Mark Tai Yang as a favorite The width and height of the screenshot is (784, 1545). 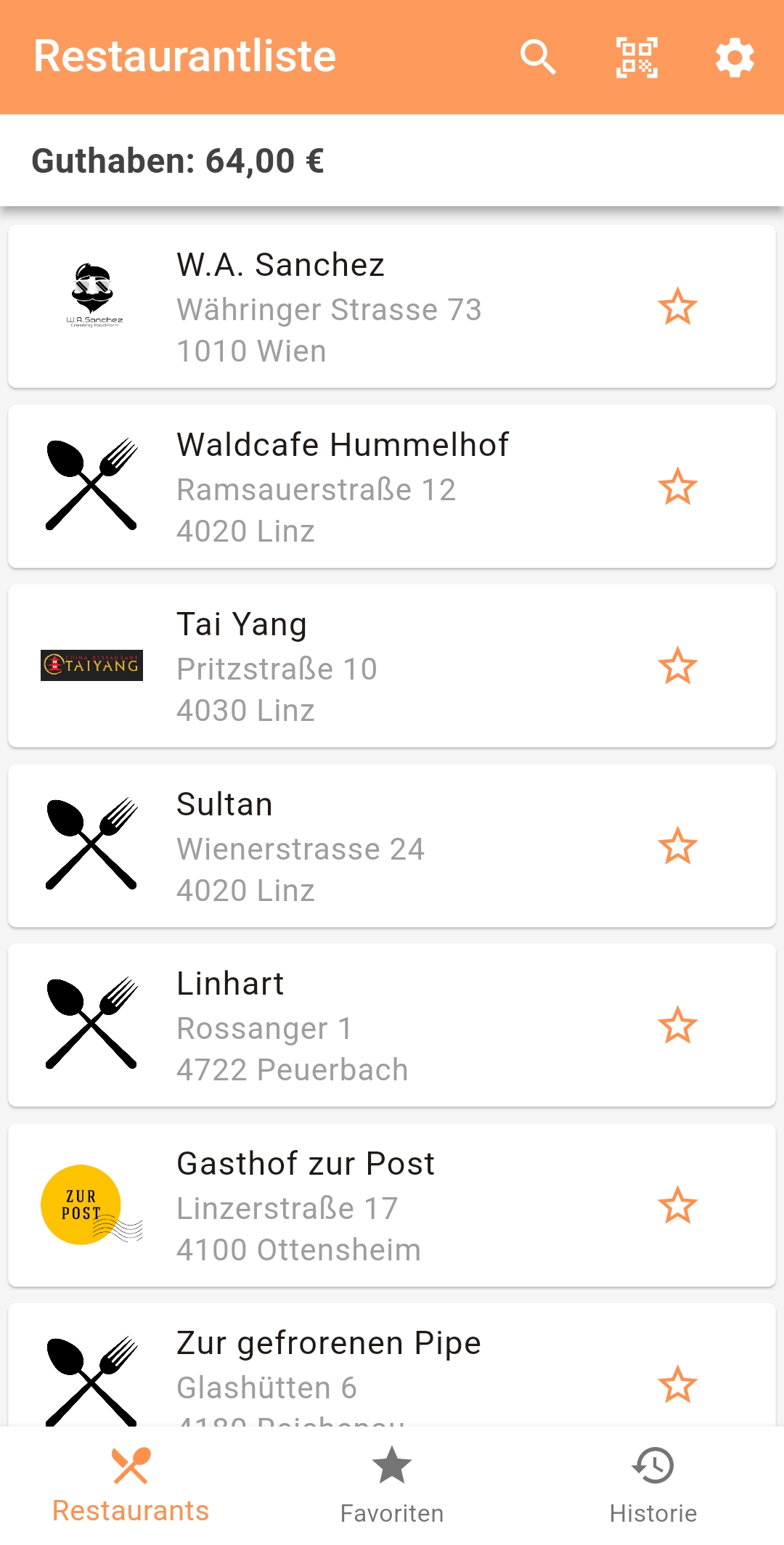(x=677, y=666)
